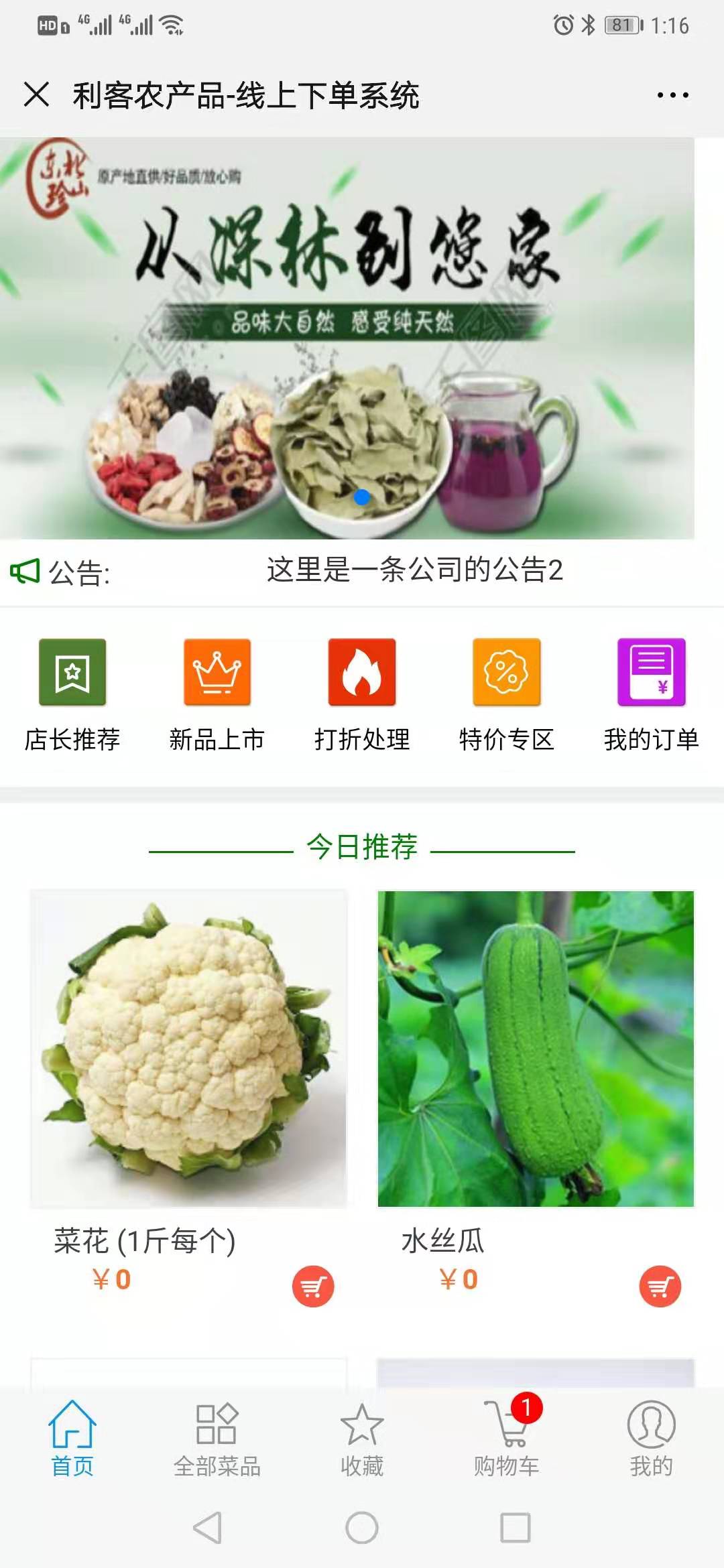Add 水丝瓜 to the shopping cart
Screen dimensions: 724x1568
[x=660, y=1286]
